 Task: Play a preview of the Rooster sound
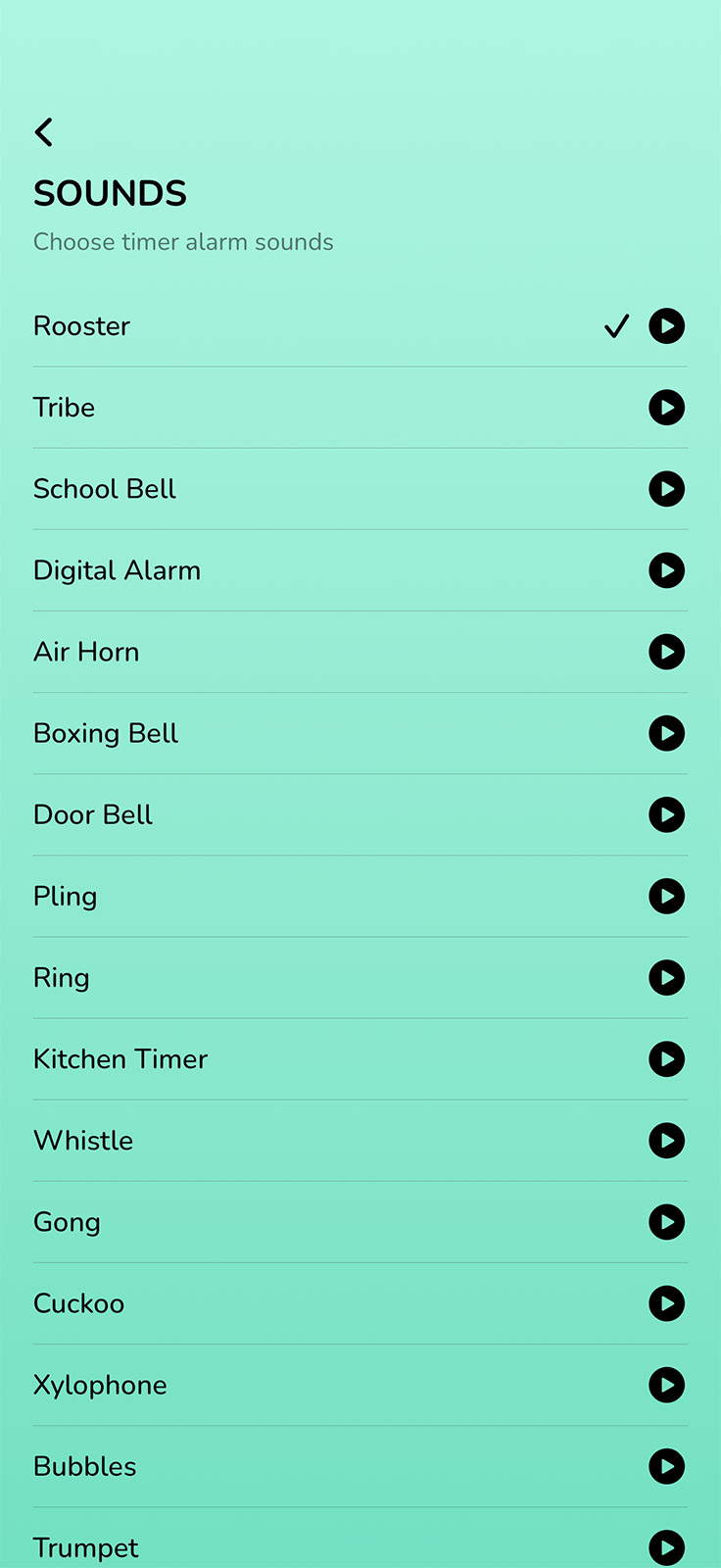point(667,326)
